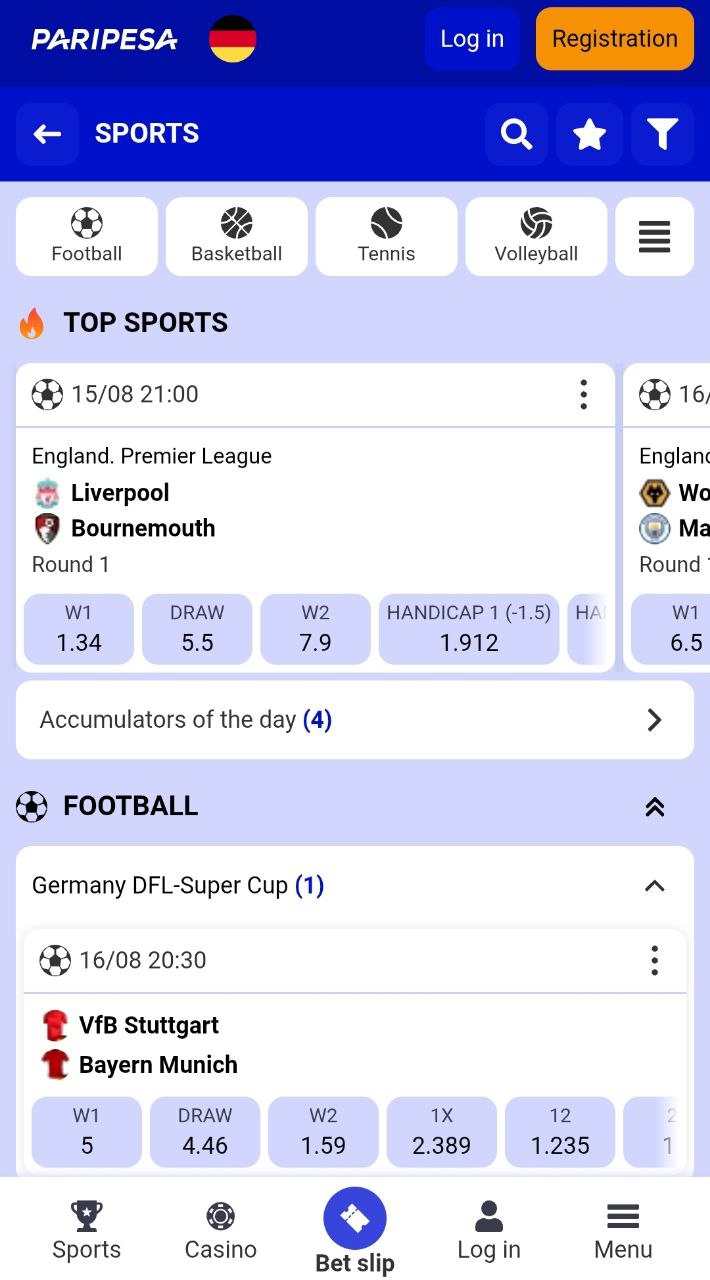
Task: Collapse Germany DFL-Super Cup league
Action: pos(655,886)
